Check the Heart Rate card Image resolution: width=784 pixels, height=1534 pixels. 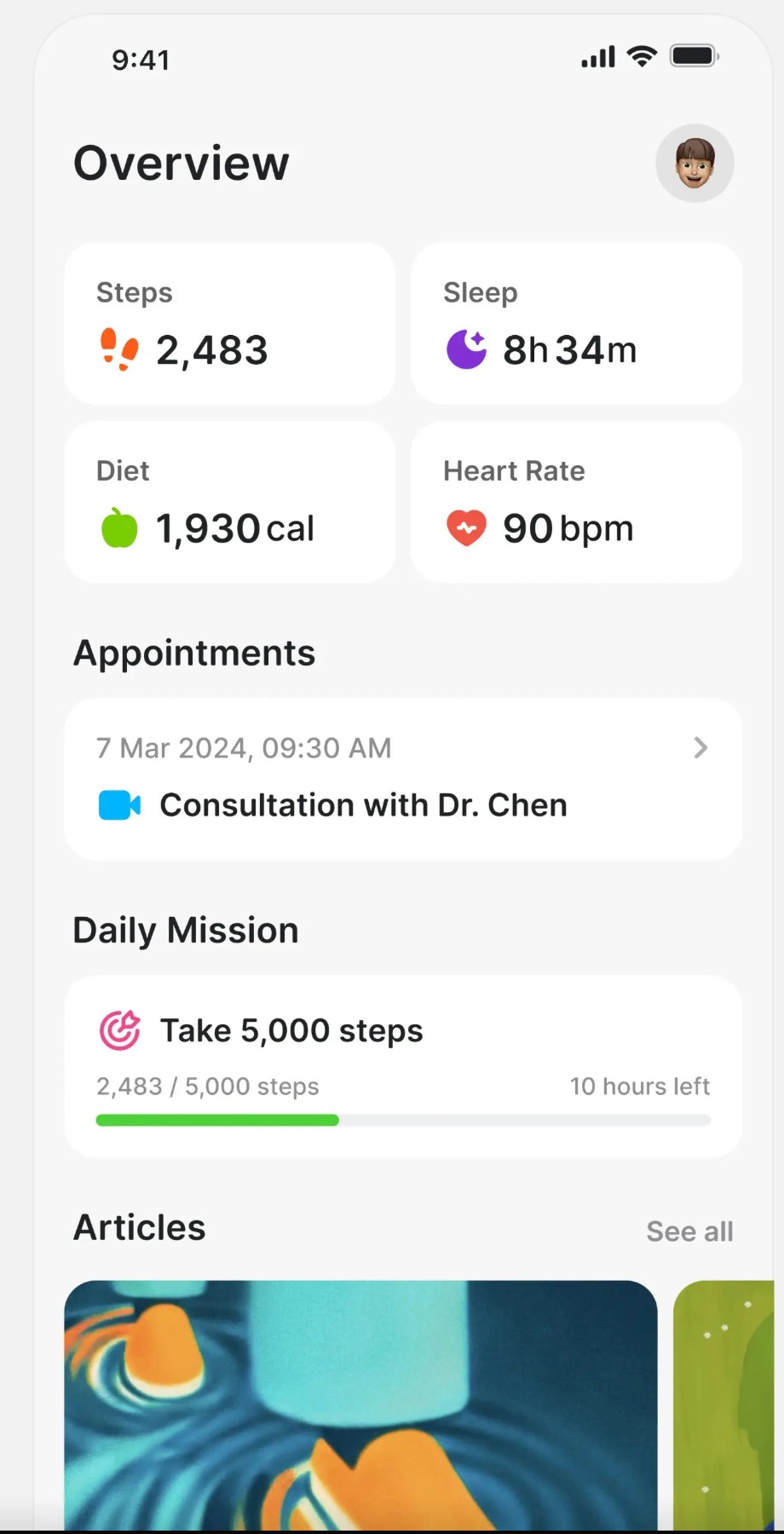(576, 502)
